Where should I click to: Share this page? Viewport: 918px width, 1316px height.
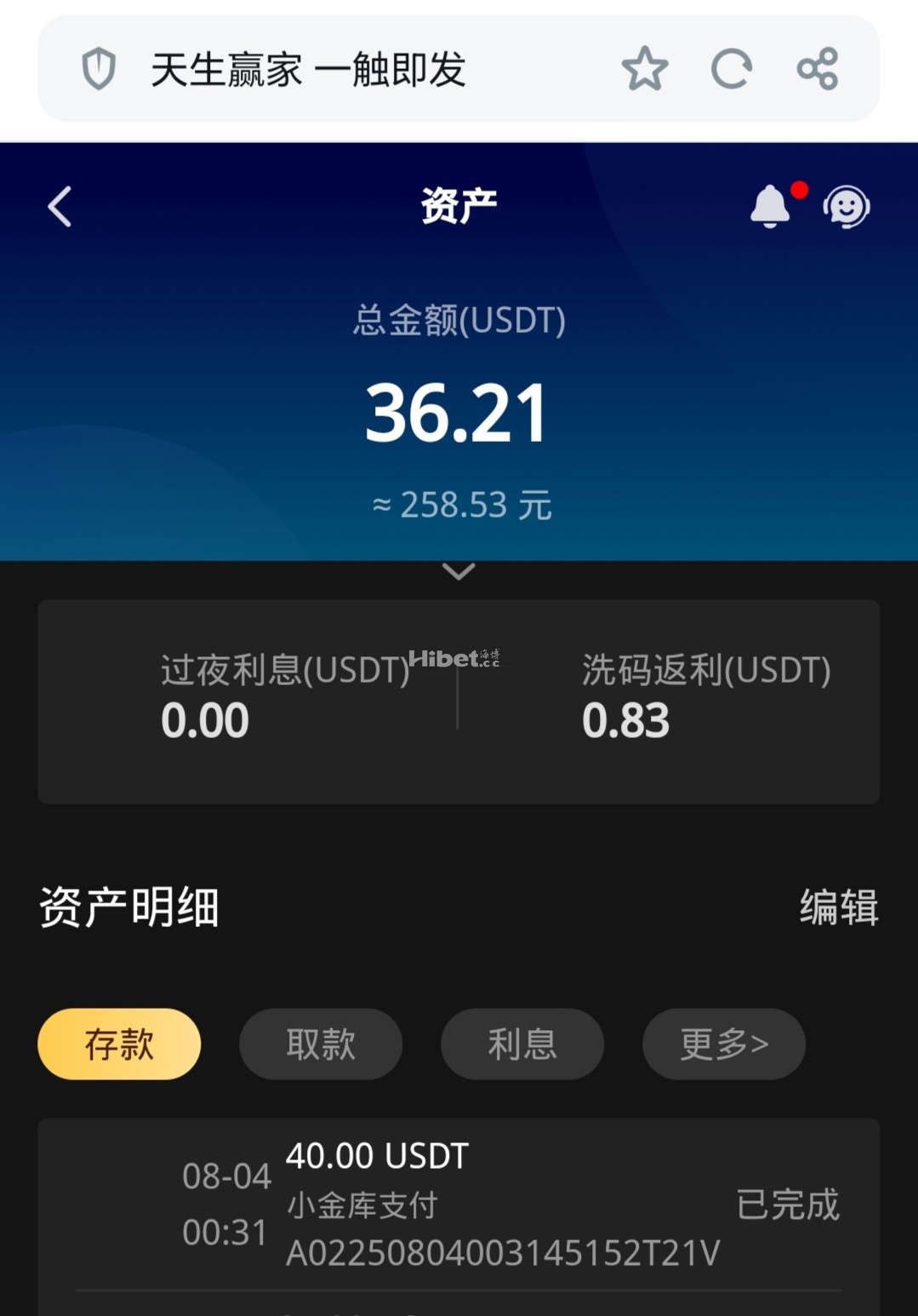point(818,69)
